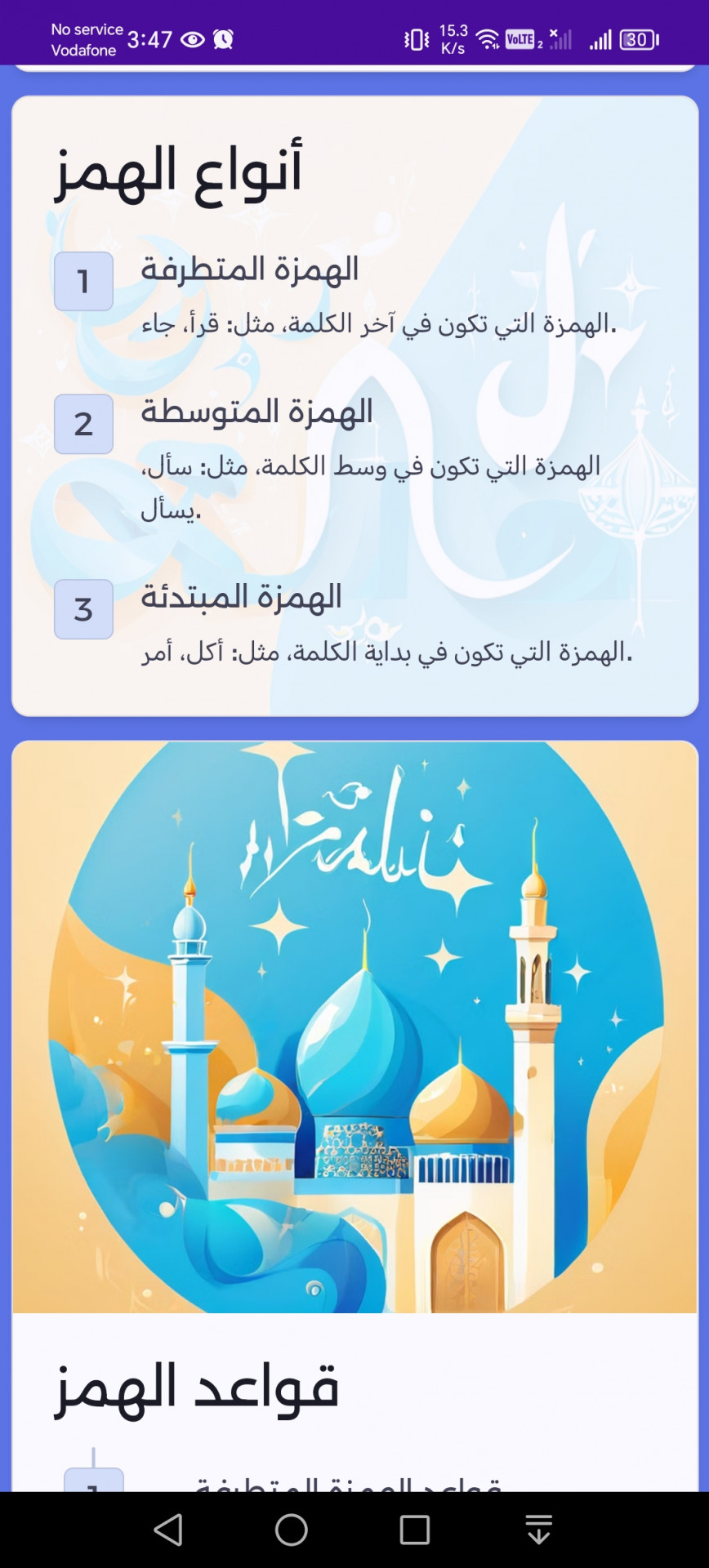Go back using the navigation bar arrow
This screenshot has width=709, height=1568.
[168, 1530]
